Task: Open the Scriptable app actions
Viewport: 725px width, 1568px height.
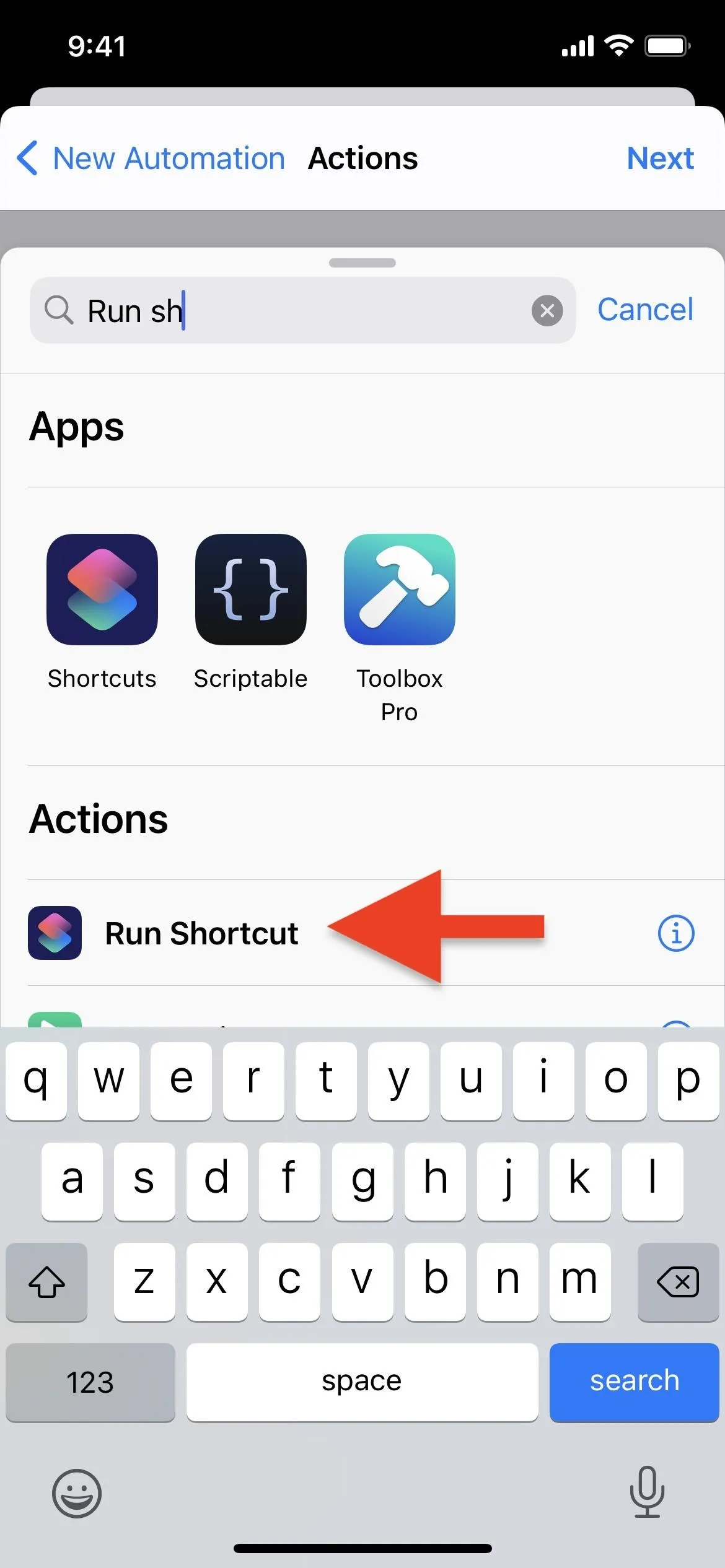Action: tap(250, 612)
